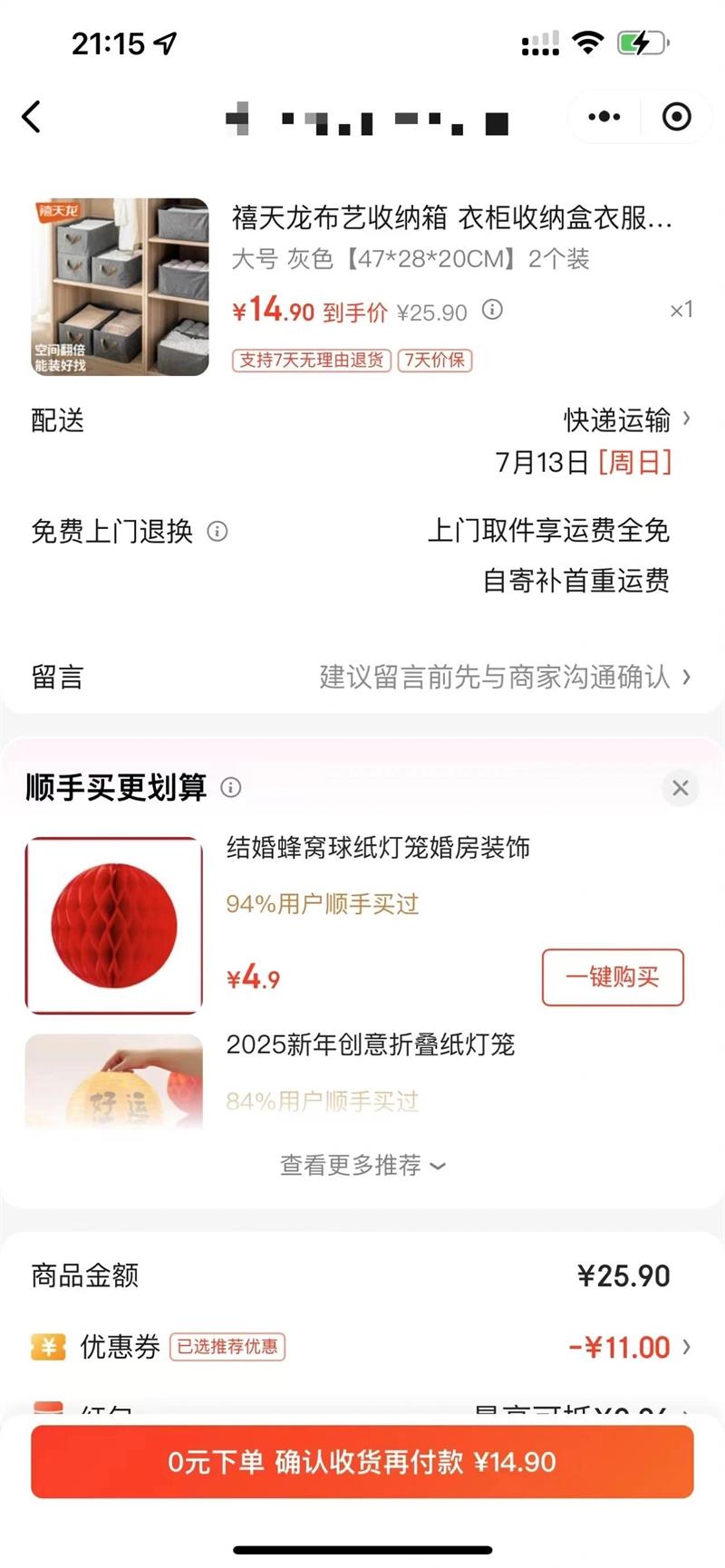
Task: Show info for 顺手买更划算
Action: (x=231, y=787)
